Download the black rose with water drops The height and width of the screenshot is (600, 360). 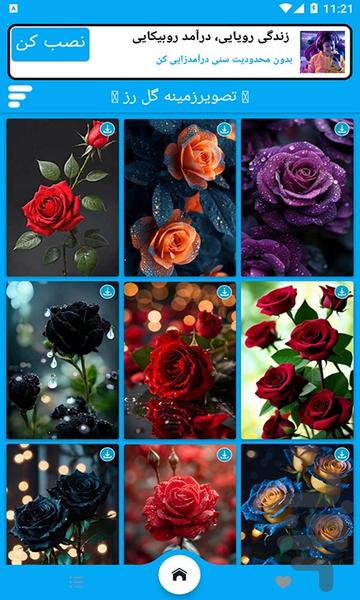pyautogui.click(x=108, y=292)
